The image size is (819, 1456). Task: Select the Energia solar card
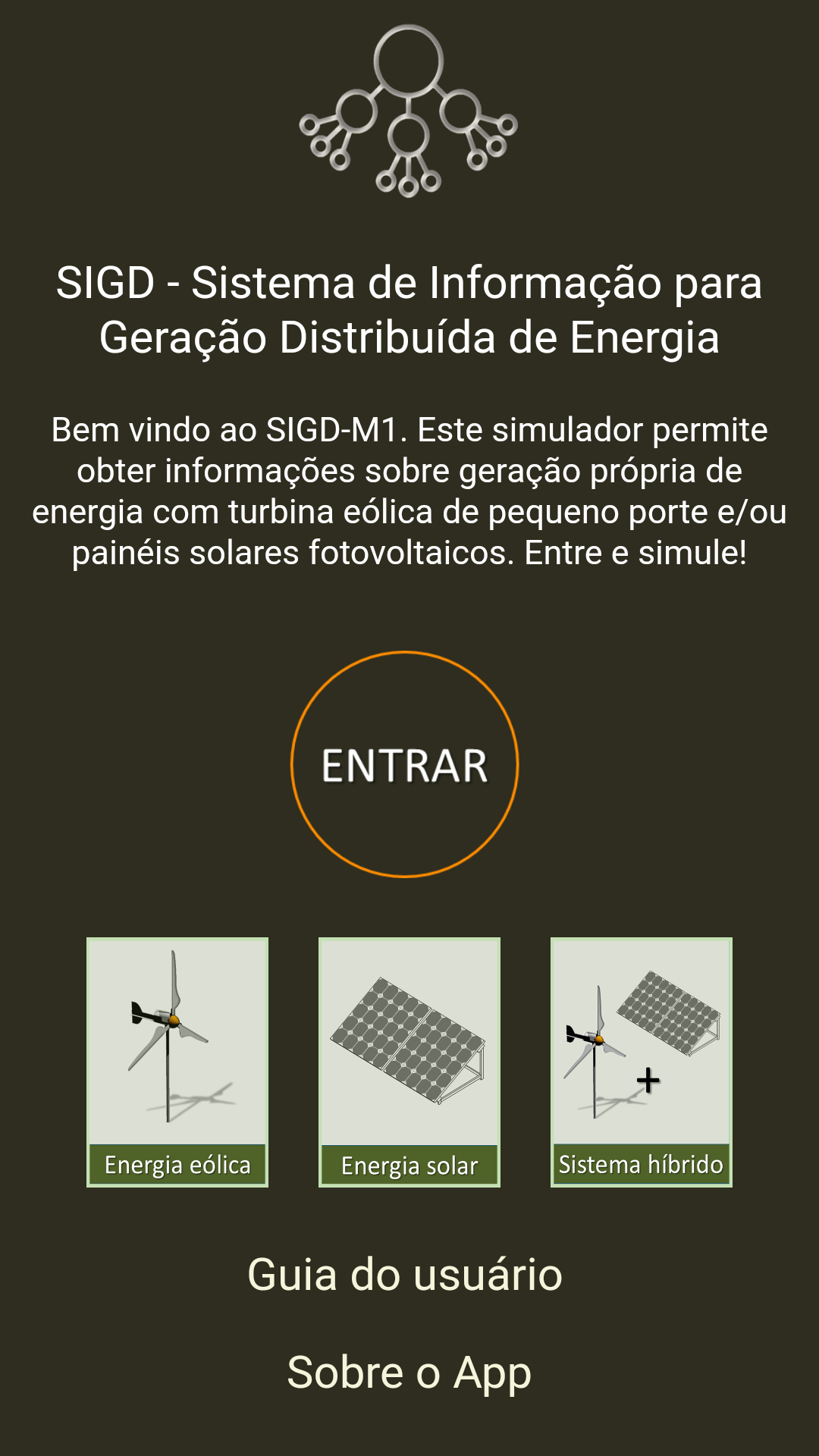pyautogui.click(x=409, y=1062)
